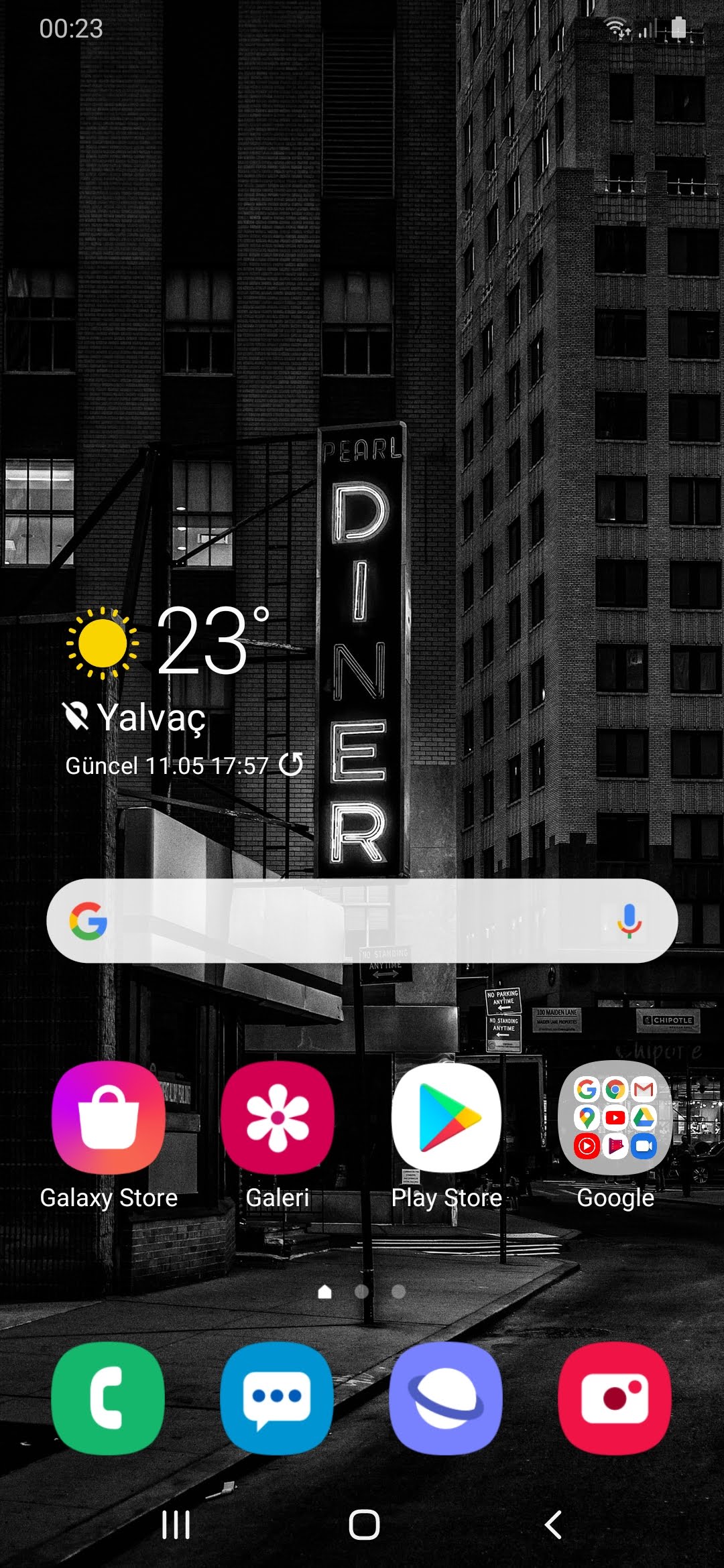Open Samsung Internet browser

click(x=446, y=1398)
